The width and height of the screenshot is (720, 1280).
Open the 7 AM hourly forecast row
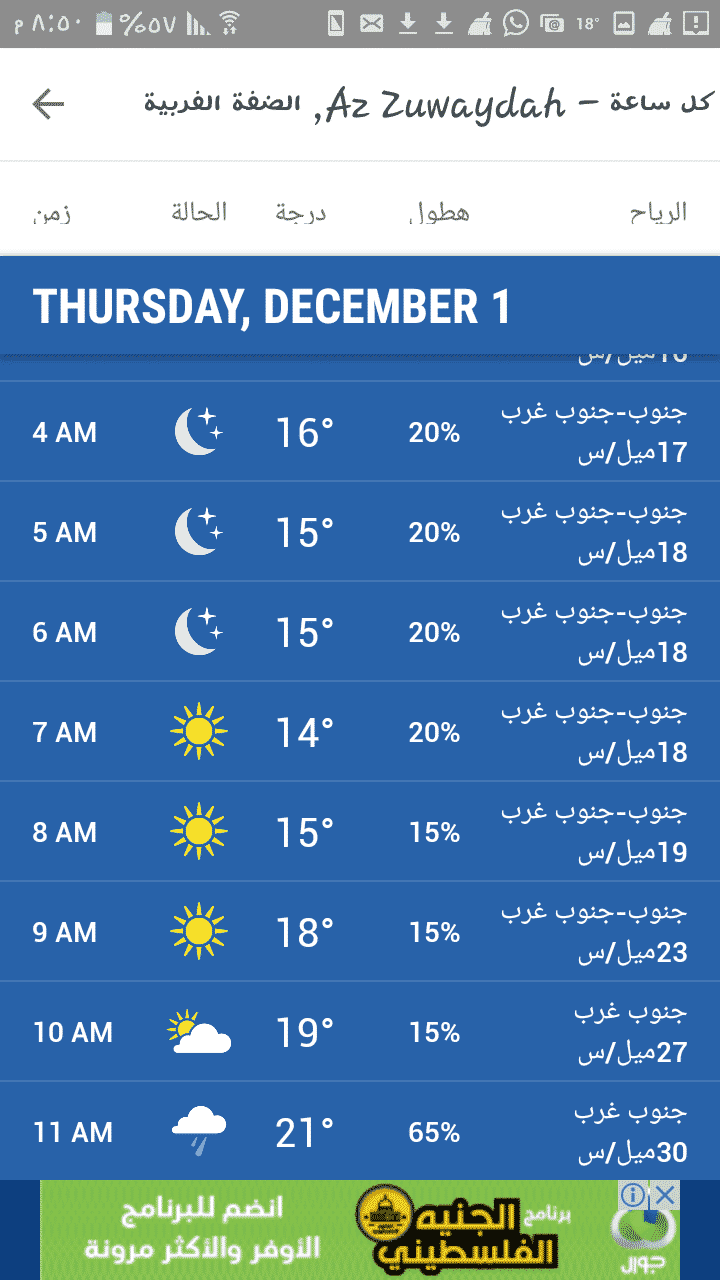(x=360, y=732)
